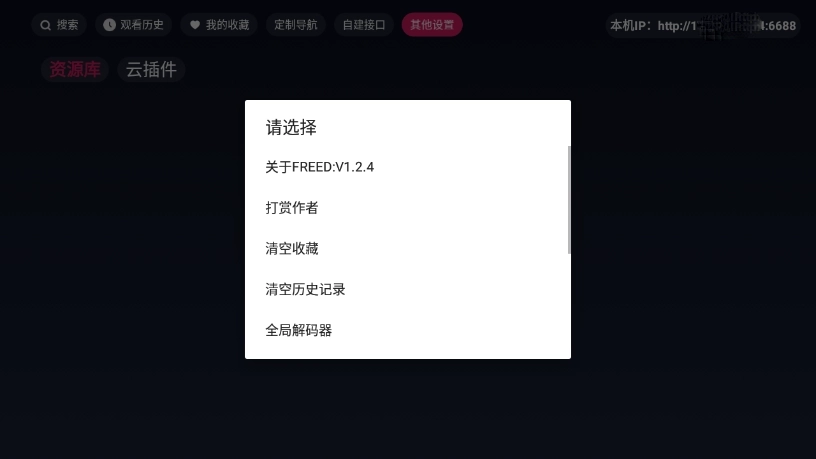Viewport: 816px width, 459px height.
Task: Open 全局解码器 setting
Action: [x=407, y=330]
